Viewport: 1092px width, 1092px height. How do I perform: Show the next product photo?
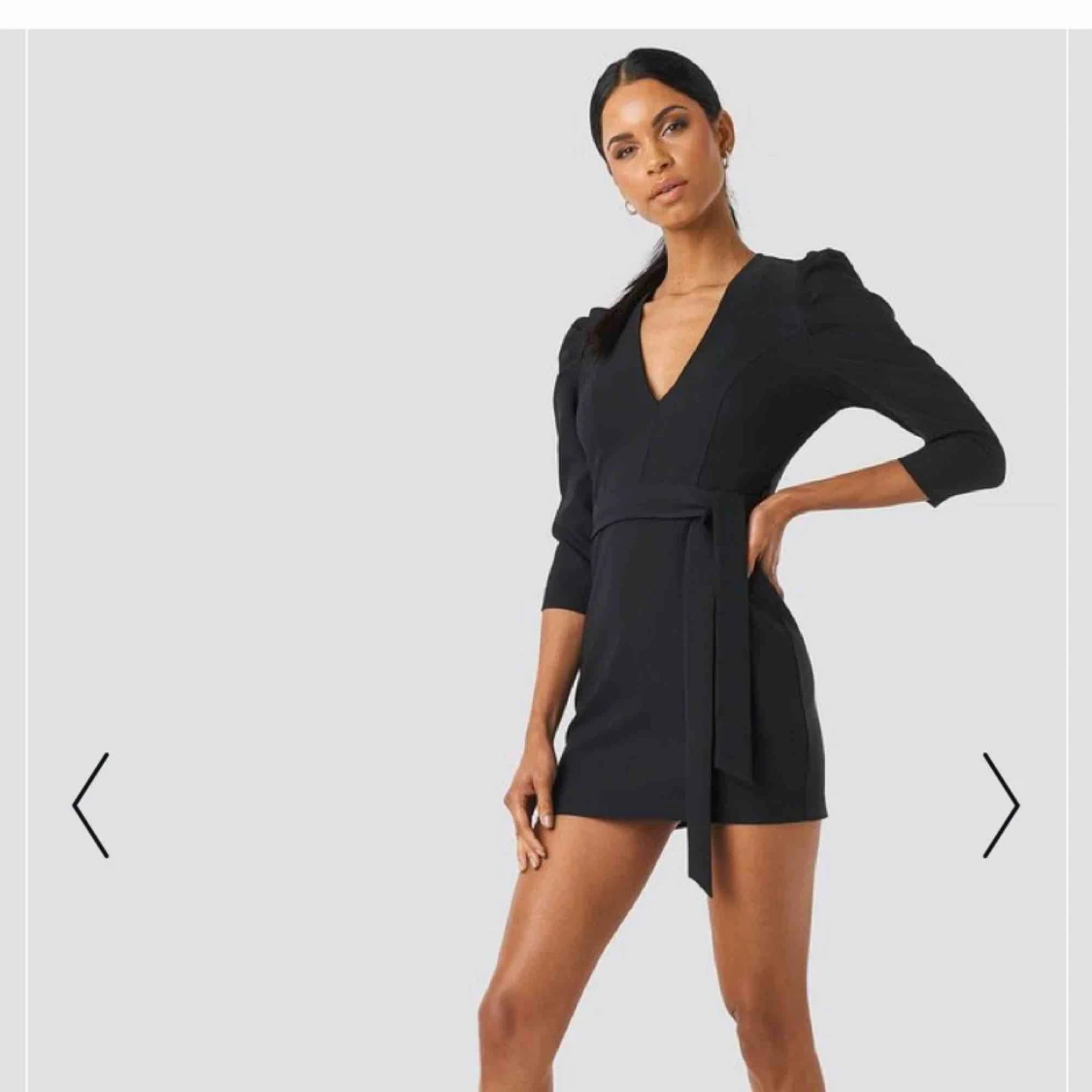tap(1001, 805)
